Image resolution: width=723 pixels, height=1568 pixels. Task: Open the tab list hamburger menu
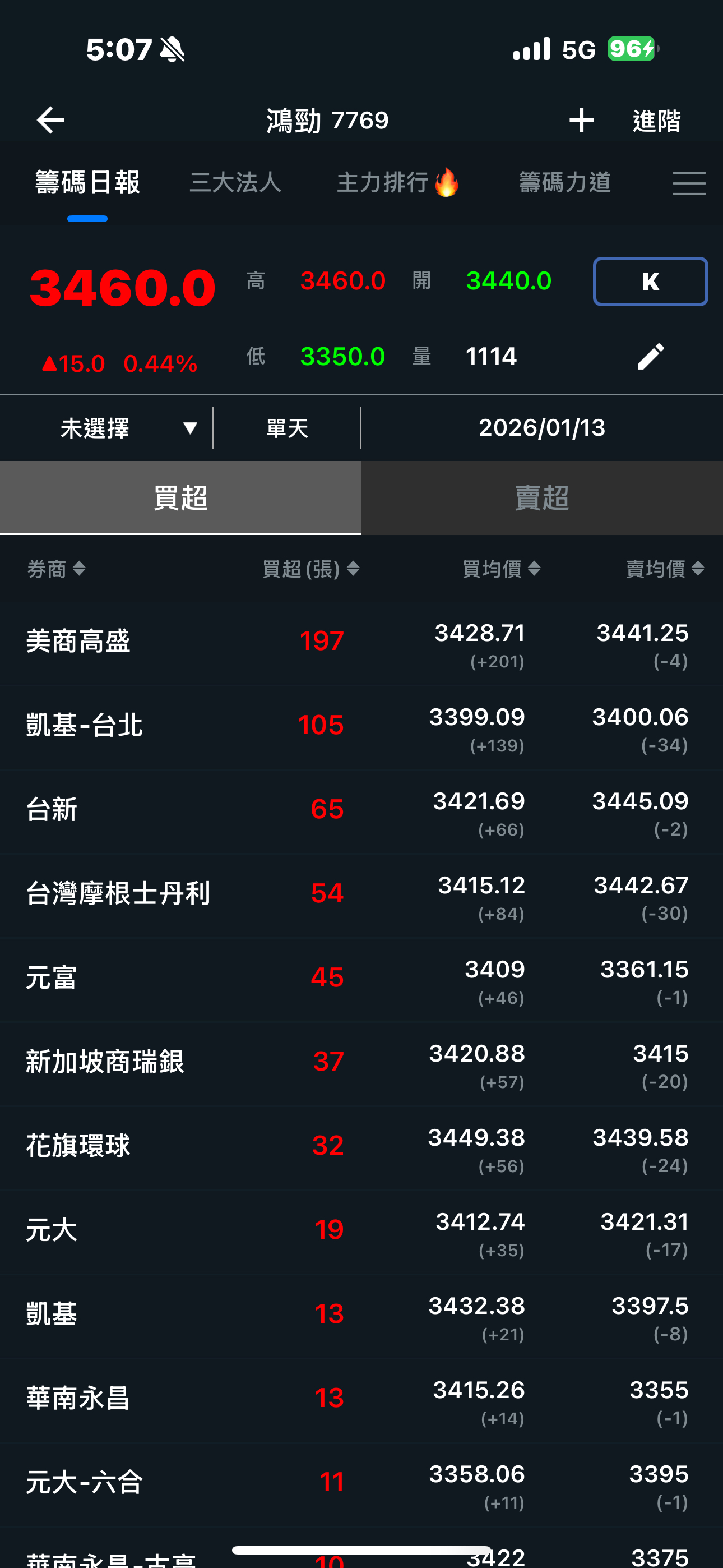(x=689, y=183)
